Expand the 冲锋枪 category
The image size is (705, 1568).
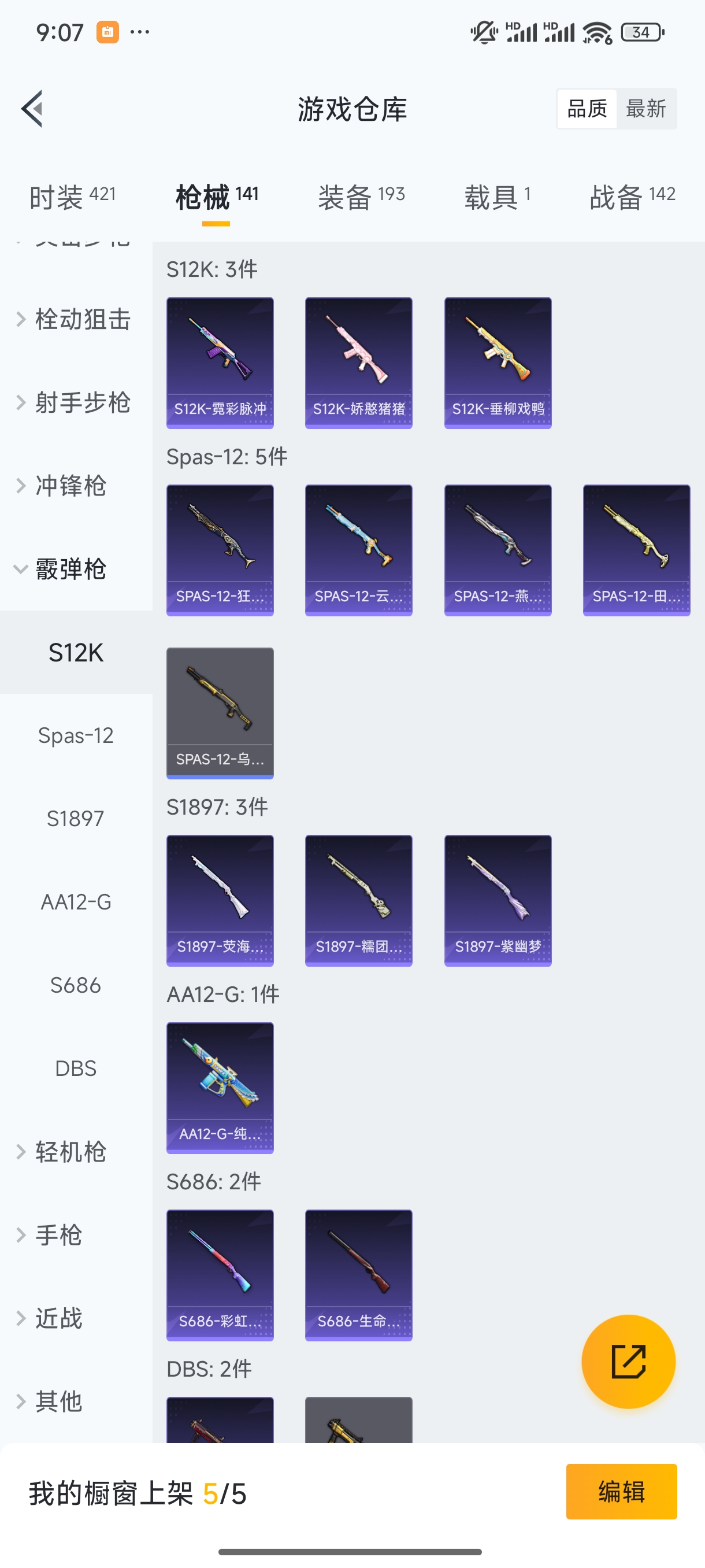click(70, 486)
